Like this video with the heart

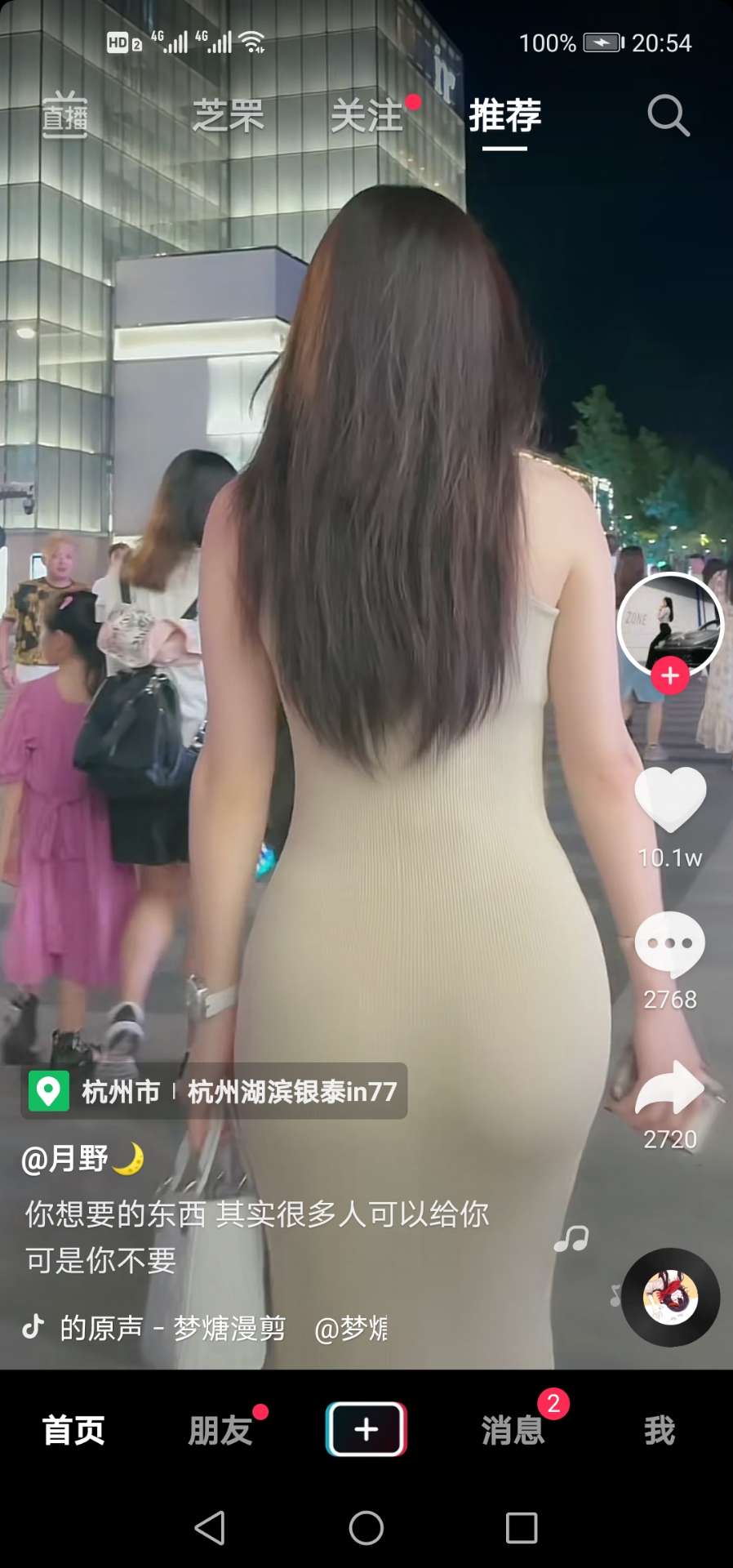[x=670, y=800]
